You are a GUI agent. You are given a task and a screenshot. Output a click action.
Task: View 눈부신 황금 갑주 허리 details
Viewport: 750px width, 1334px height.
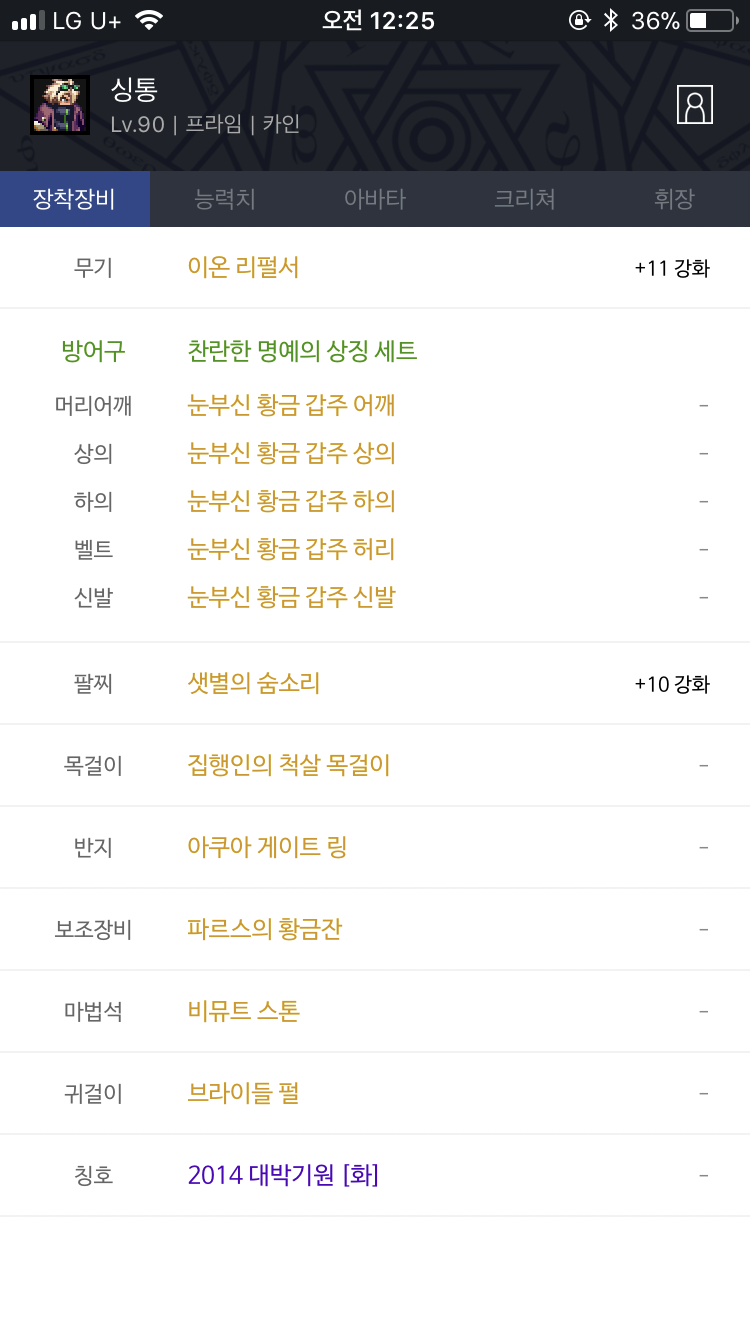click(291, 549)
